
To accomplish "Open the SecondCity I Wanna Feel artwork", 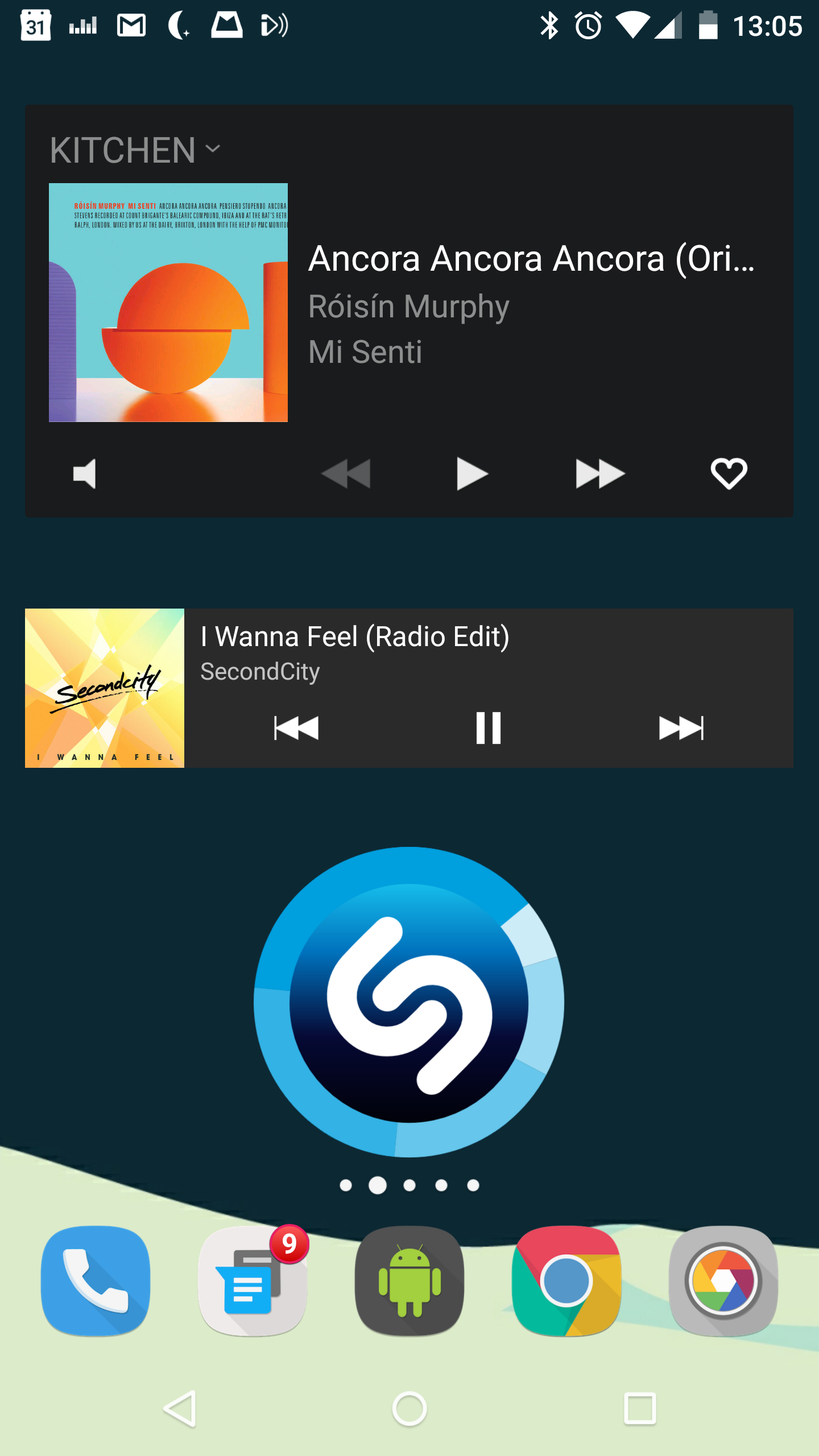I will (105, 688).
